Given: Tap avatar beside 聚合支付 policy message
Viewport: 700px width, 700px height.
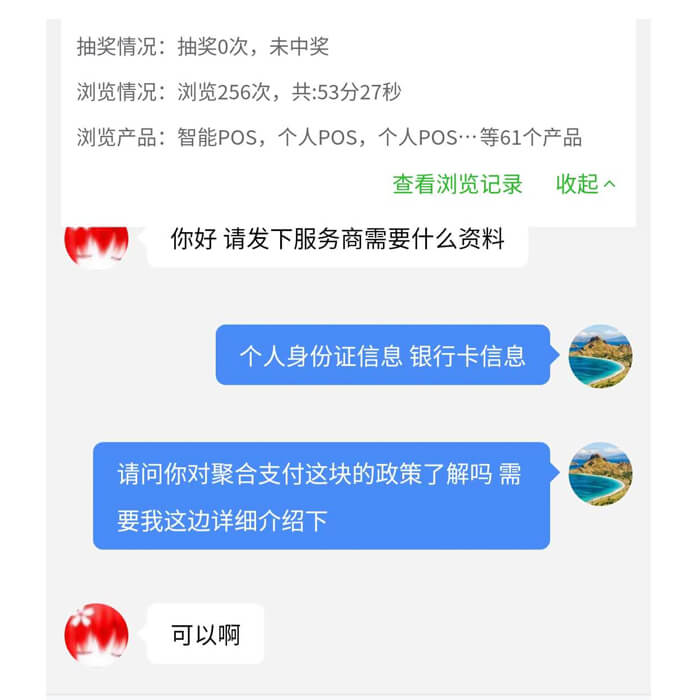Looking at the screenshot, I should [x=600, y=474].
